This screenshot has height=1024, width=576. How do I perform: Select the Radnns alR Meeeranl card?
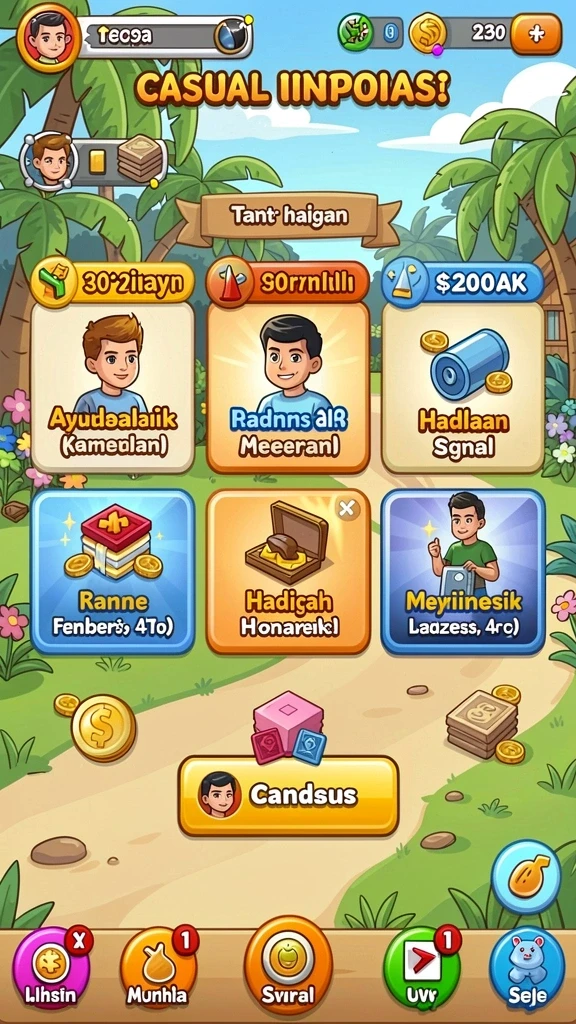point(288,387)
